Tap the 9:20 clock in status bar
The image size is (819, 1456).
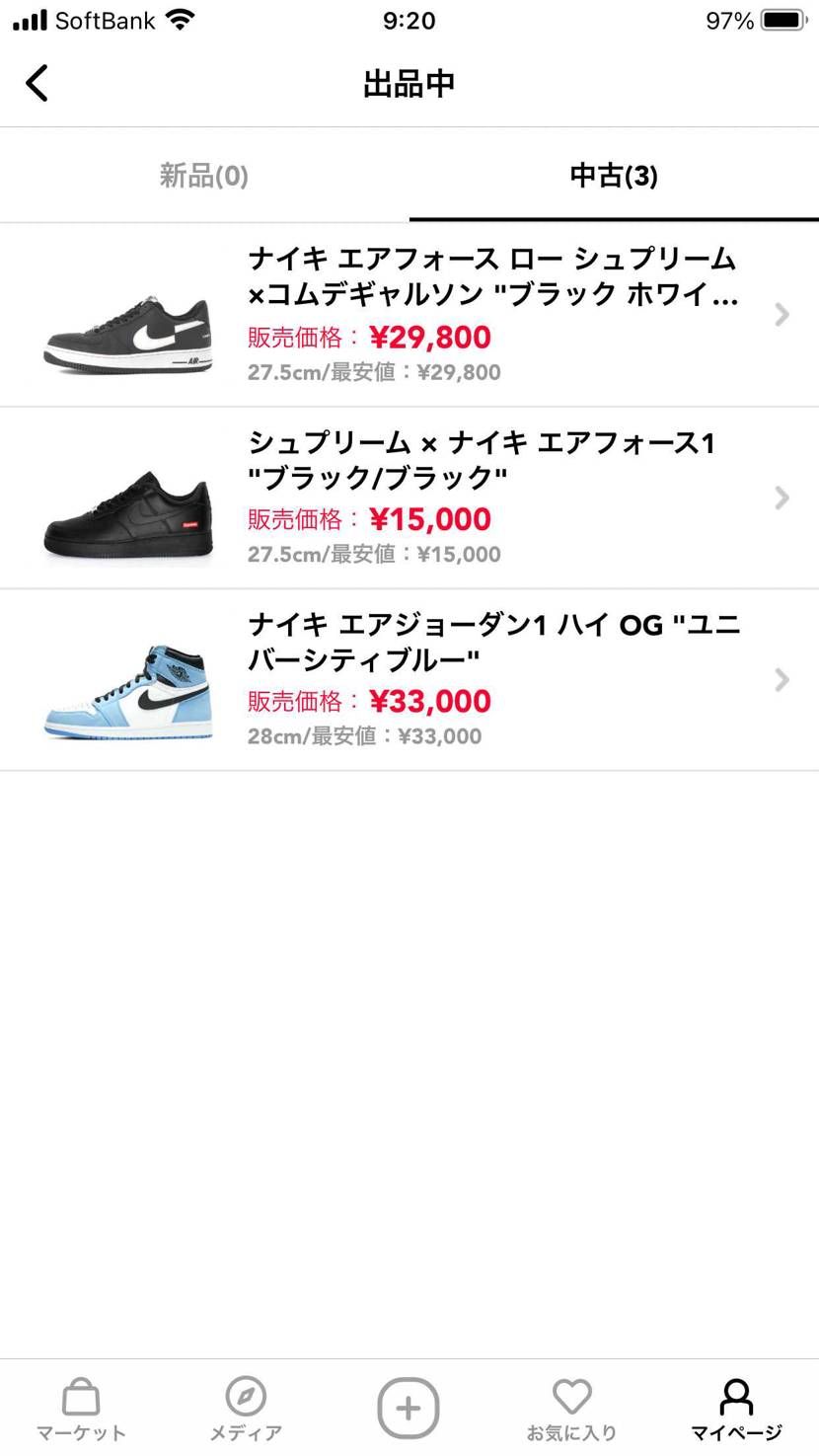tap(409, 20)
